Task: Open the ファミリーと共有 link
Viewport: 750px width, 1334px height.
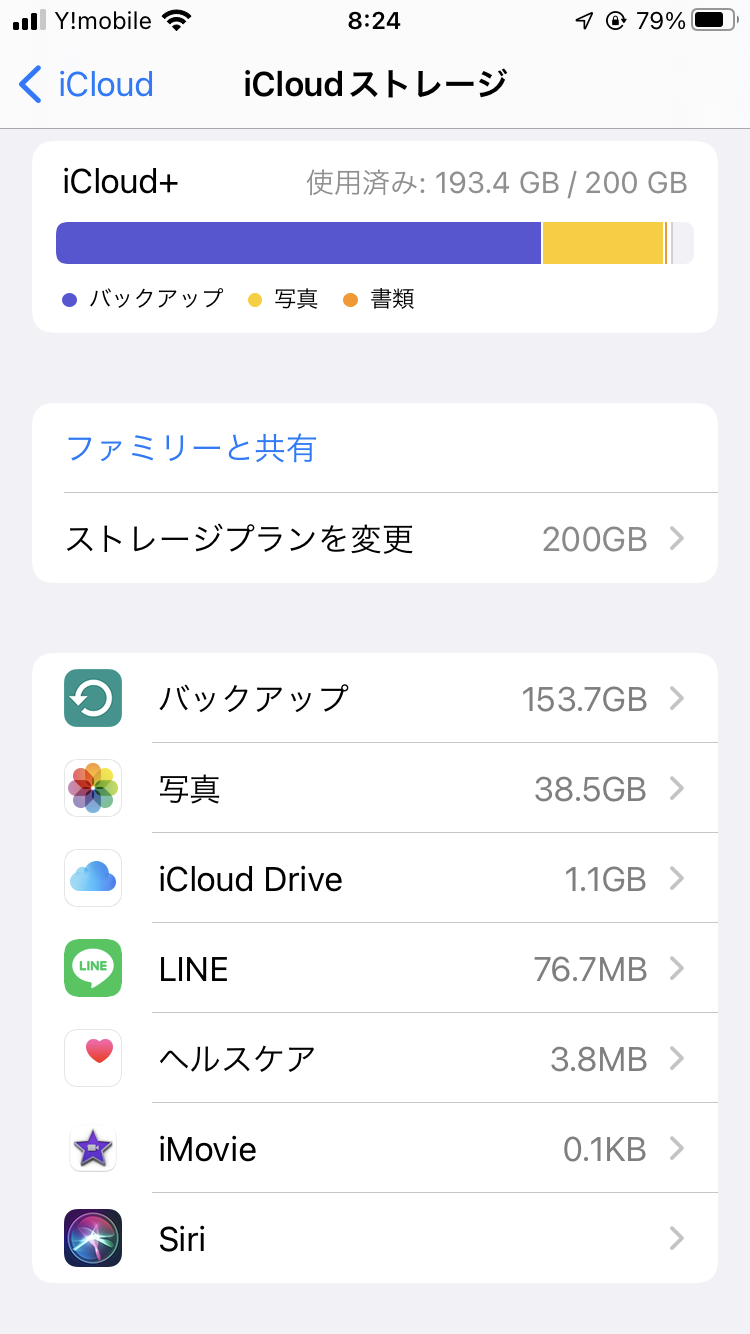Action: [191, 448]
